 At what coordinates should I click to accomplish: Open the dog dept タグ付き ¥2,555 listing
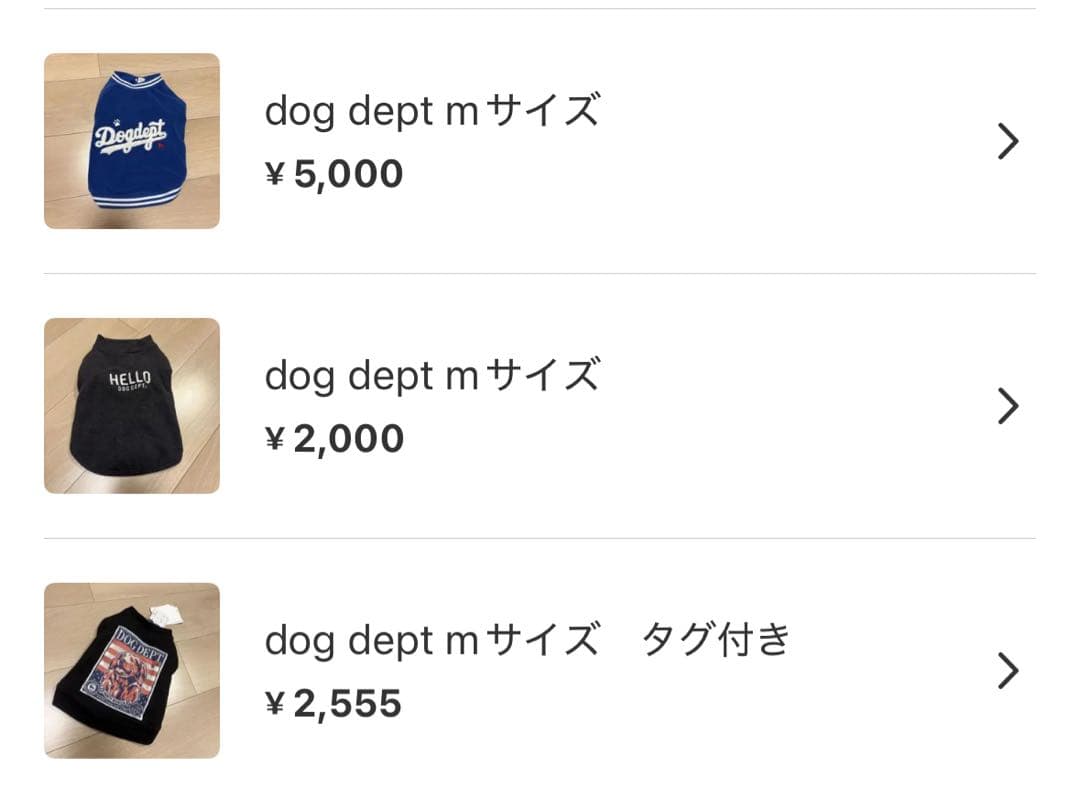[527, 670]
